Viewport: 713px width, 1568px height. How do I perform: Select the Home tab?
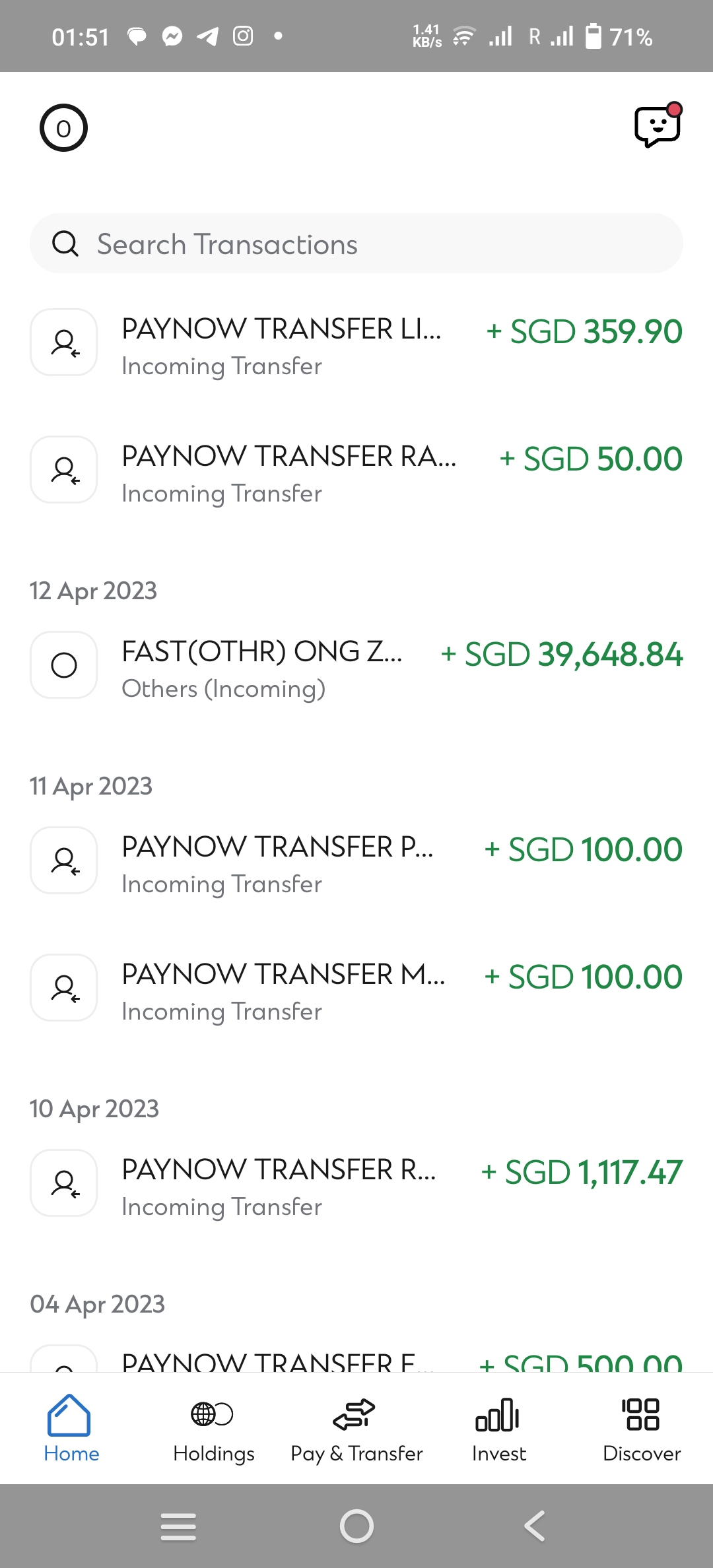coord(71,1429)
